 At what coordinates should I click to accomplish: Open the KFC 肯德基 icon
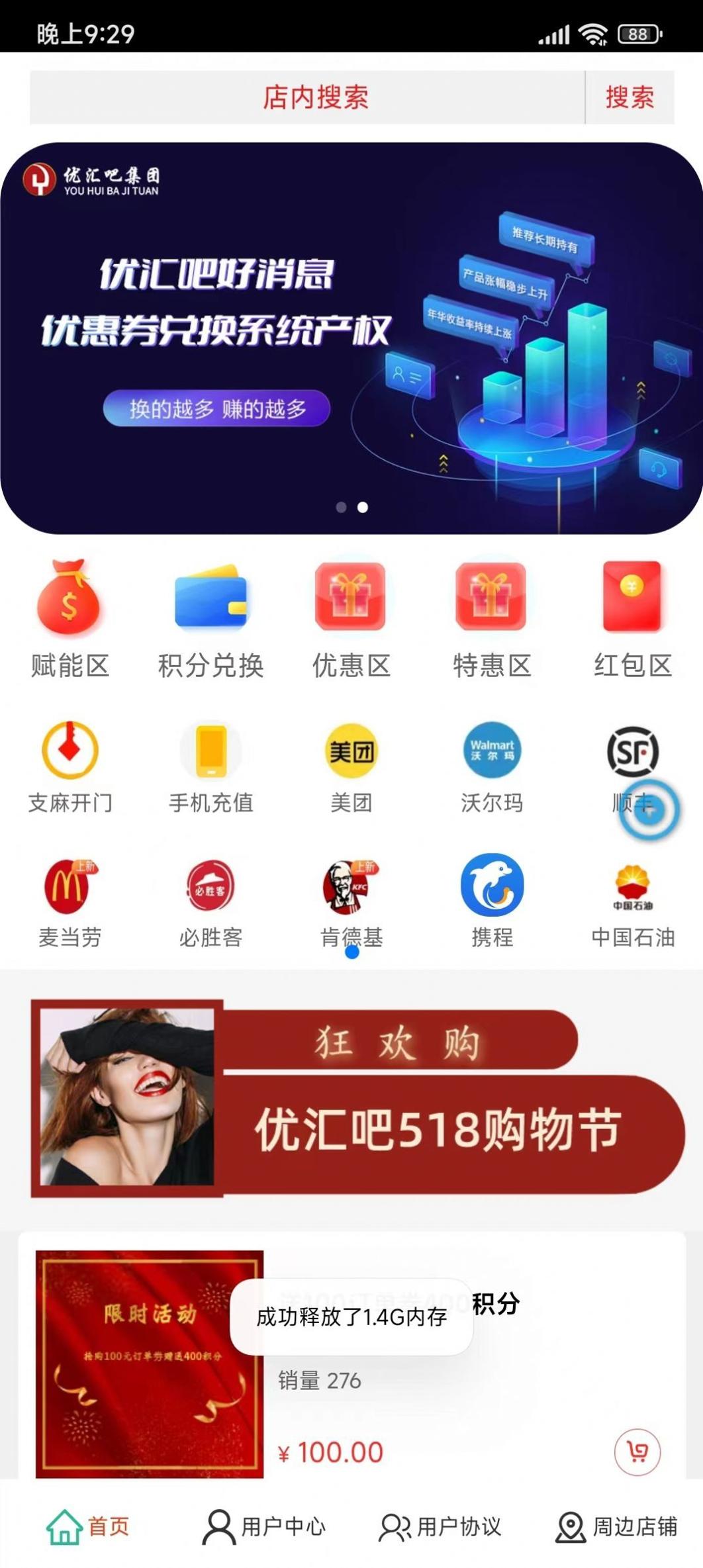pos(351,887)
